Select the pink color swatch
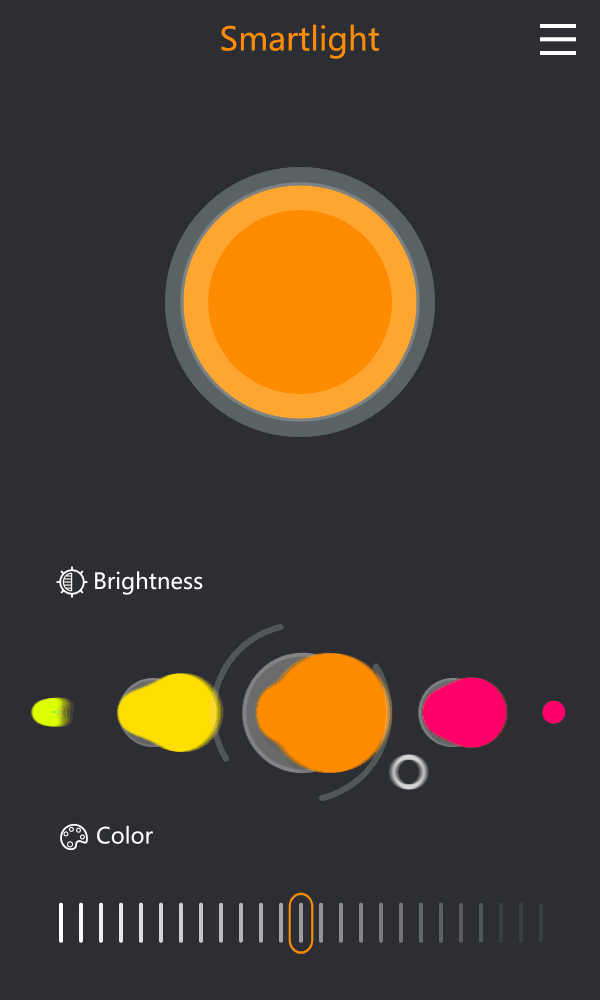 [x=464, y=712]
